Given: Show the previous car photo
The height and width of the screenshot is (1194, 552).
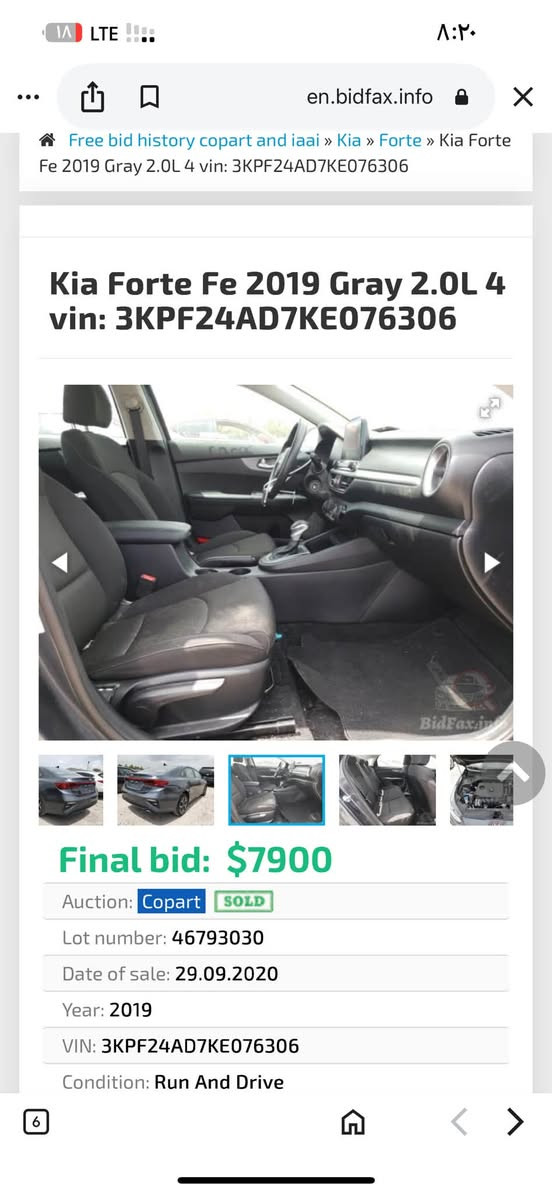Looking at the screenshot, I should pyautogui.click(x=59, y=563).
